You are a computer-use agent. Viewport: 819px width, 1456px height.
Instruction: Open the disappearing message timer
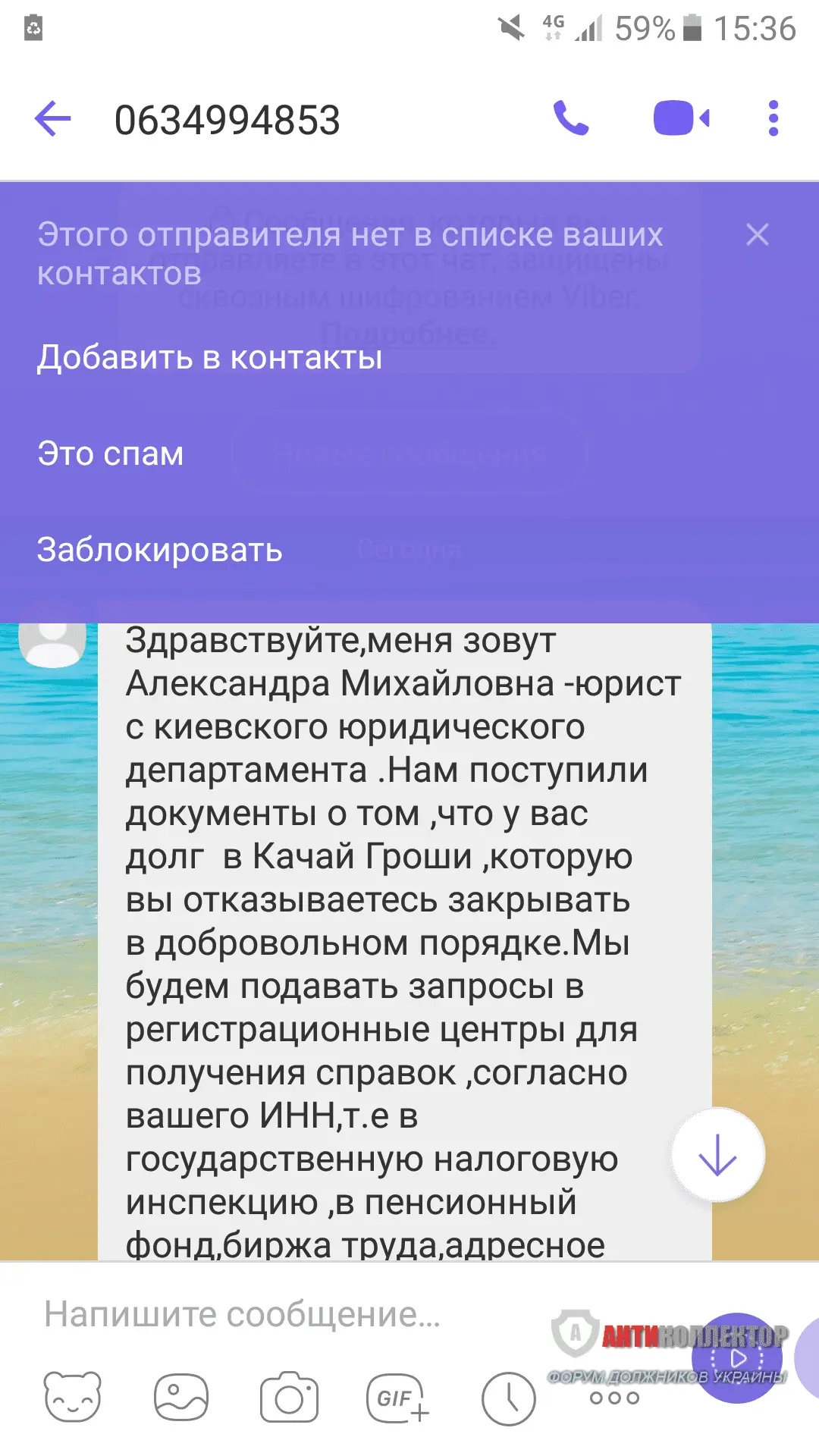point(508,1397)
